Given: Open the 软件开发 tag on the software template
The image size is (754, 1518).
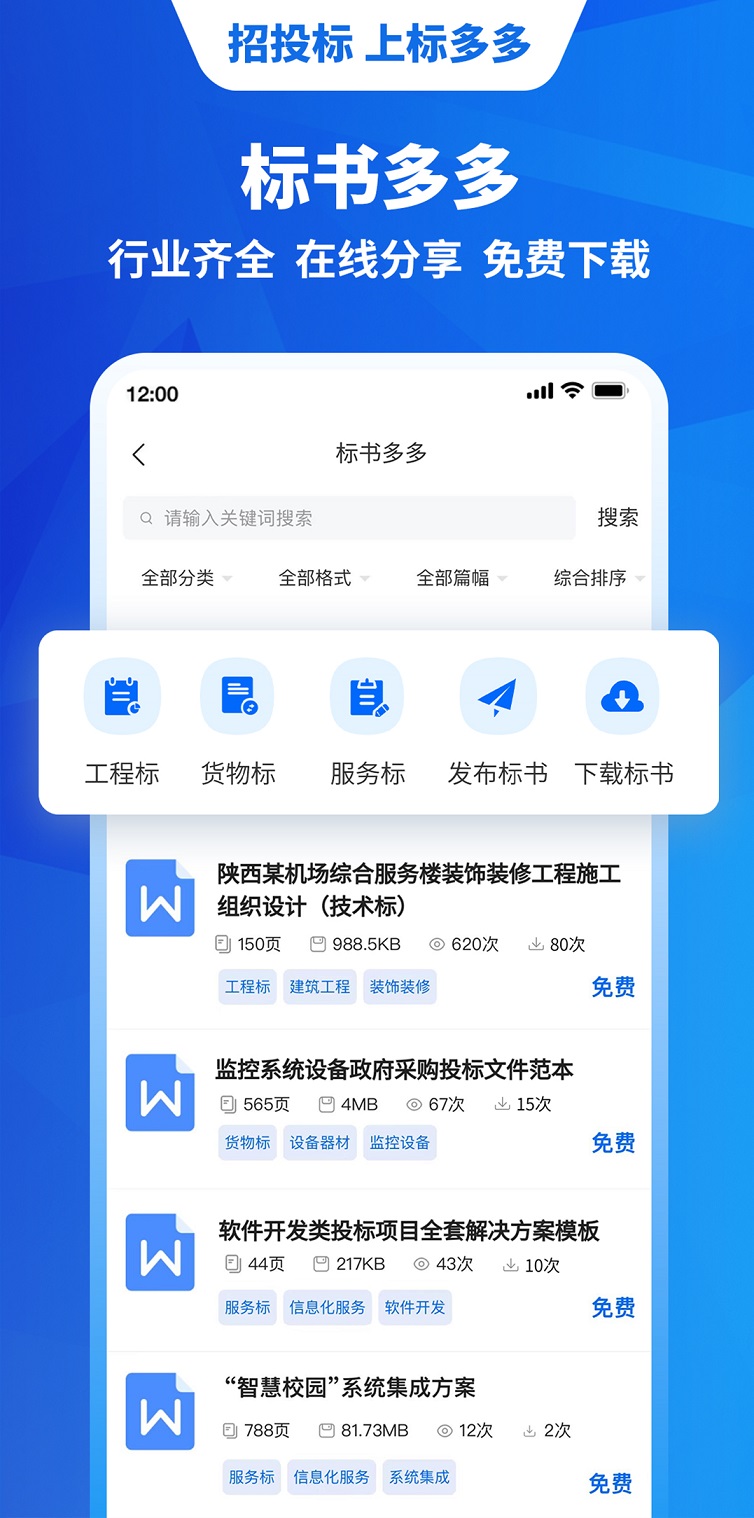Looking at the screenshot, I should 415,1307.
